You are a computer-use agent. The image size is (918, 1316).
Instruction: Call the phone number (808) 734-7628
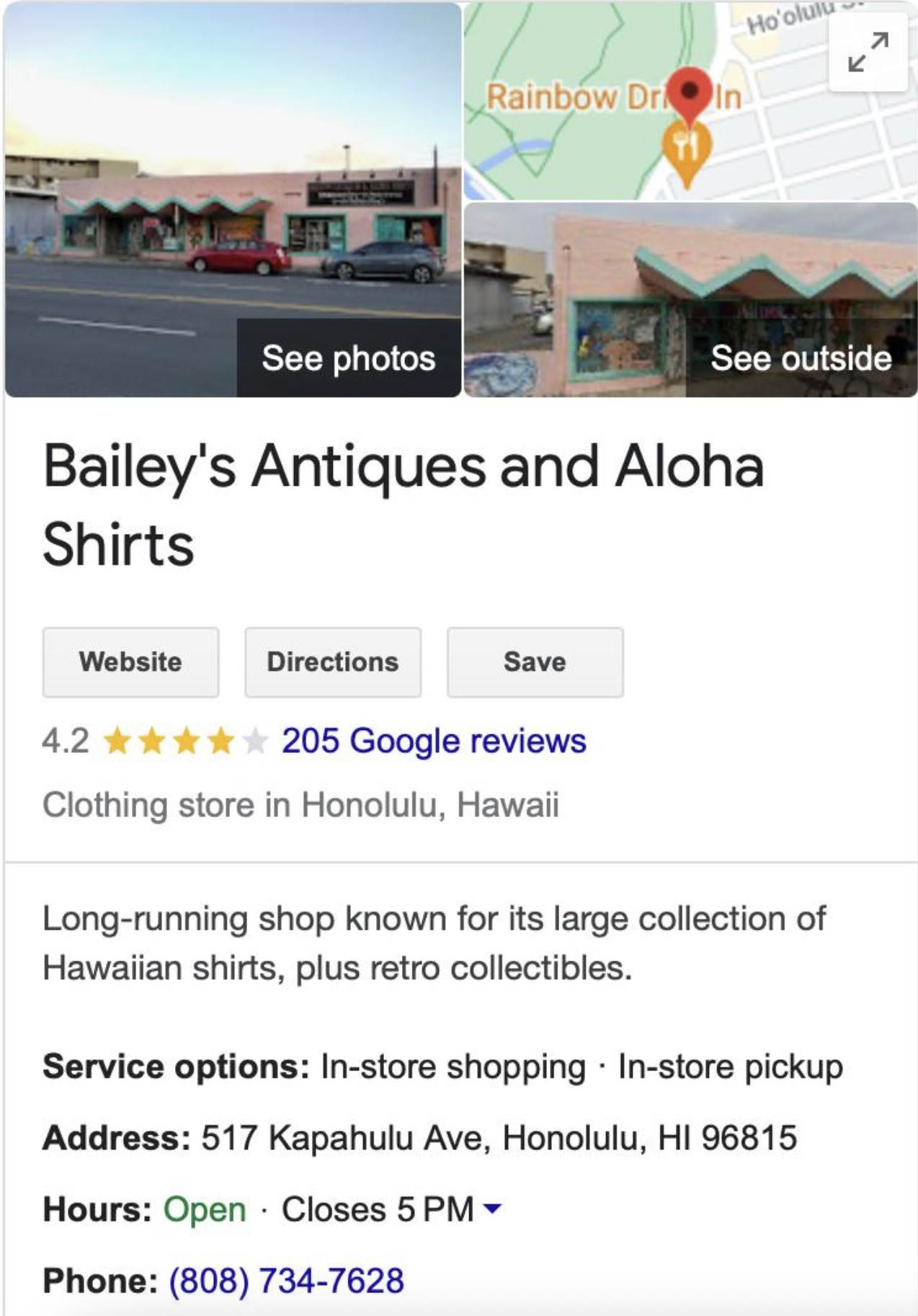(x=286, y=1281)
